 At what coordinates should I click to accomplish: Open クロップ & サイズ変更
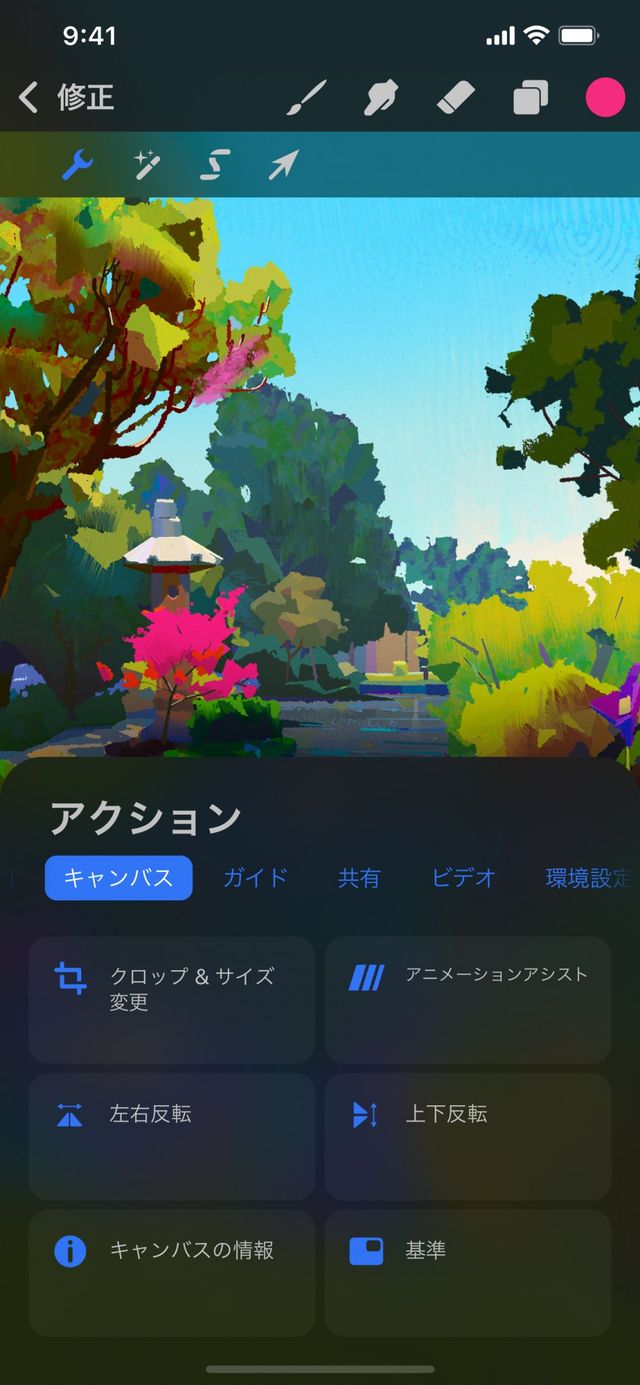pos(171,999)
